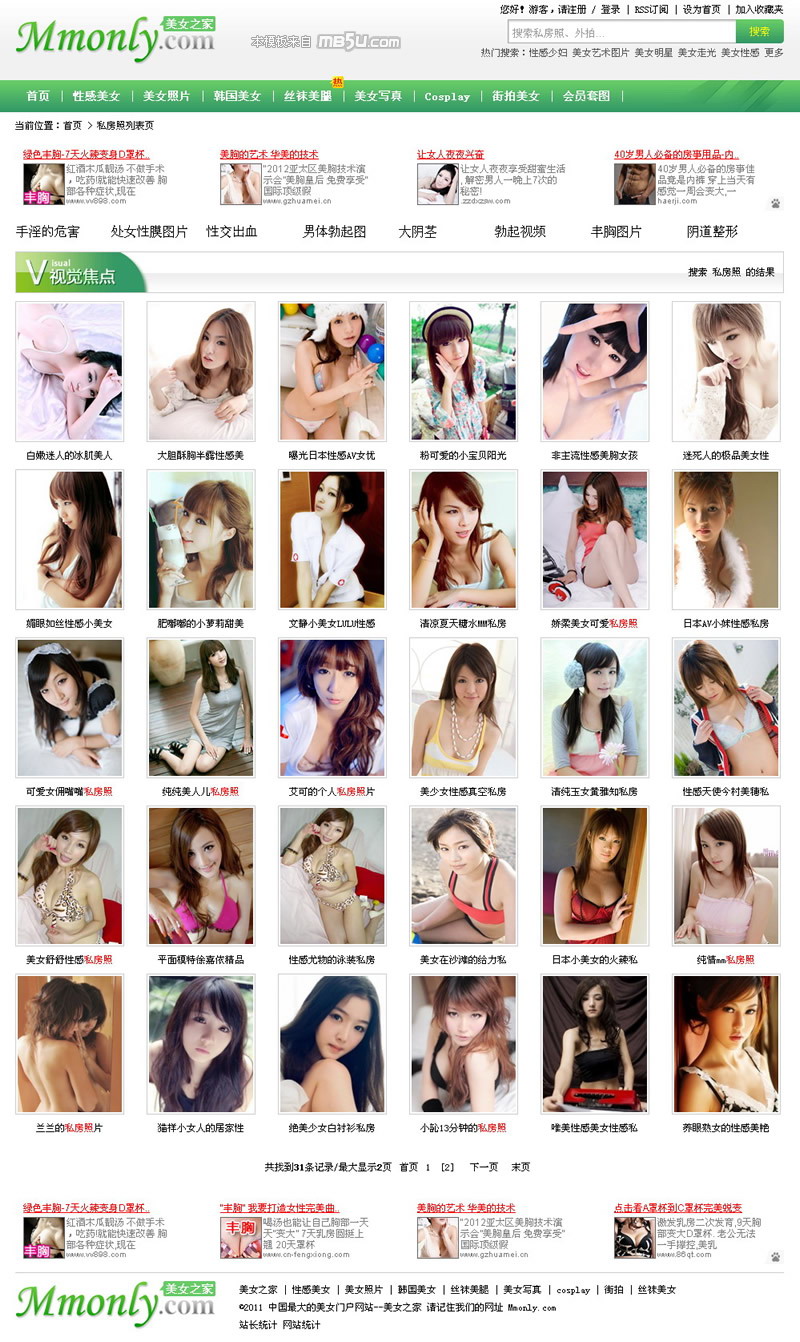Switch to the 韩国美女 tab
Viewport: 800px width, 1342px height.
pyautogui.click(x=237, y=96)
